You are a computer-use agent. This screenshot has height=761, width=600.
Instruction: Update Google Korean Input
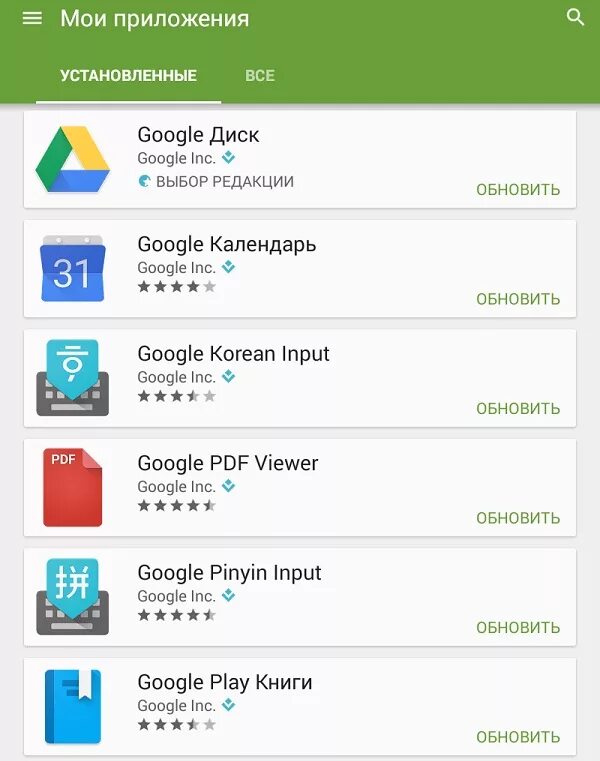517,409
